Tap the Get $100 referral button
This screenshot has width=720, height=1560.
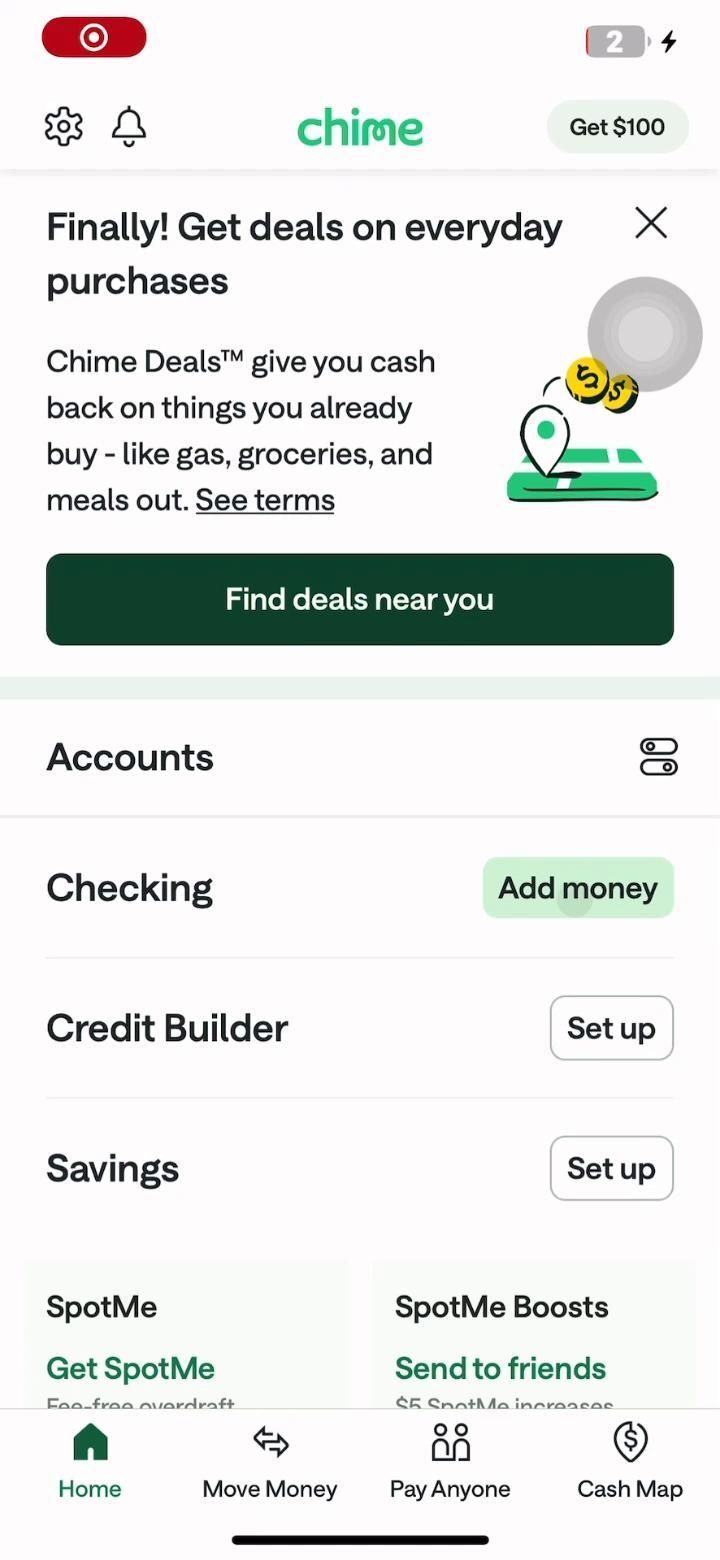617,127
